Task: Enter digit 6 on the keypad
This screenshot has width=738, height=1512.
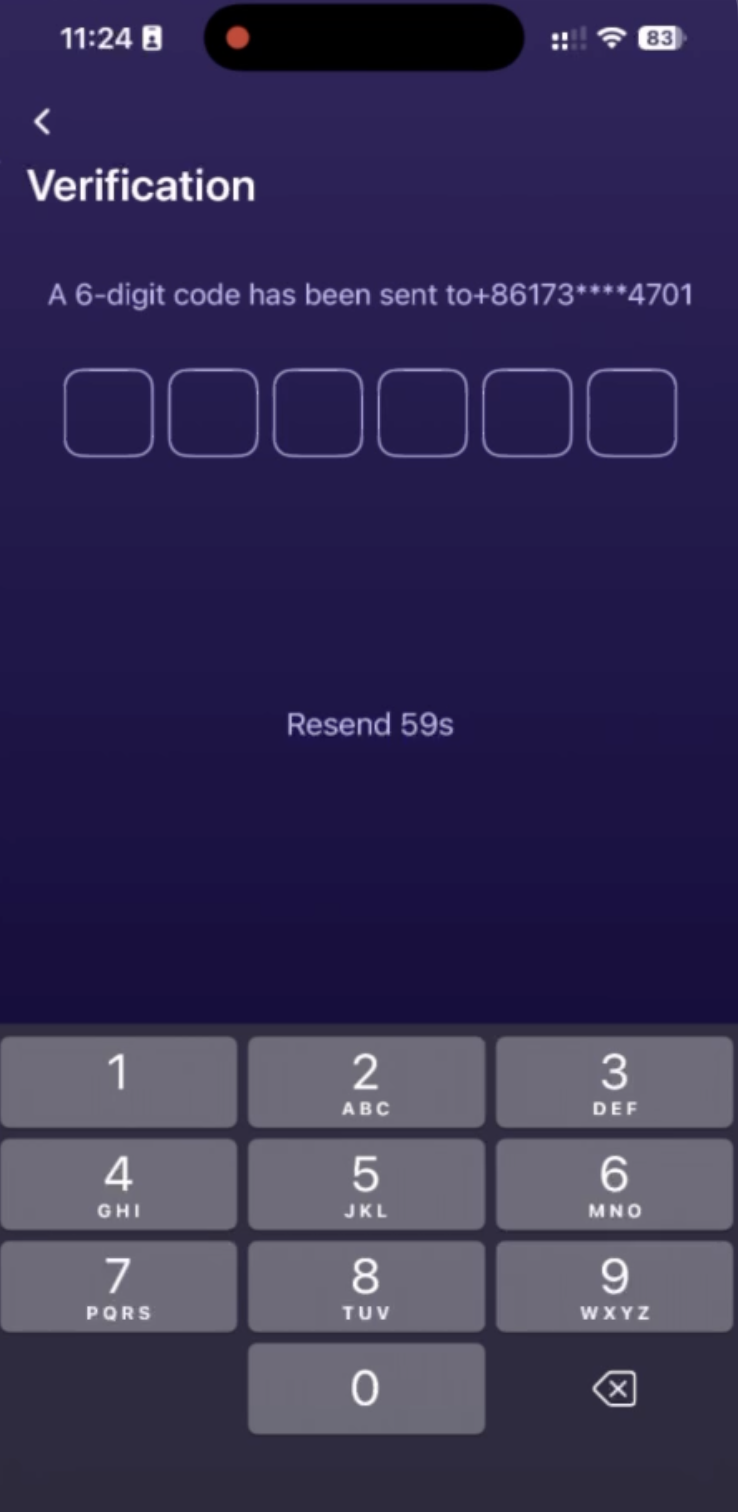Action: tap(614, 1184)
